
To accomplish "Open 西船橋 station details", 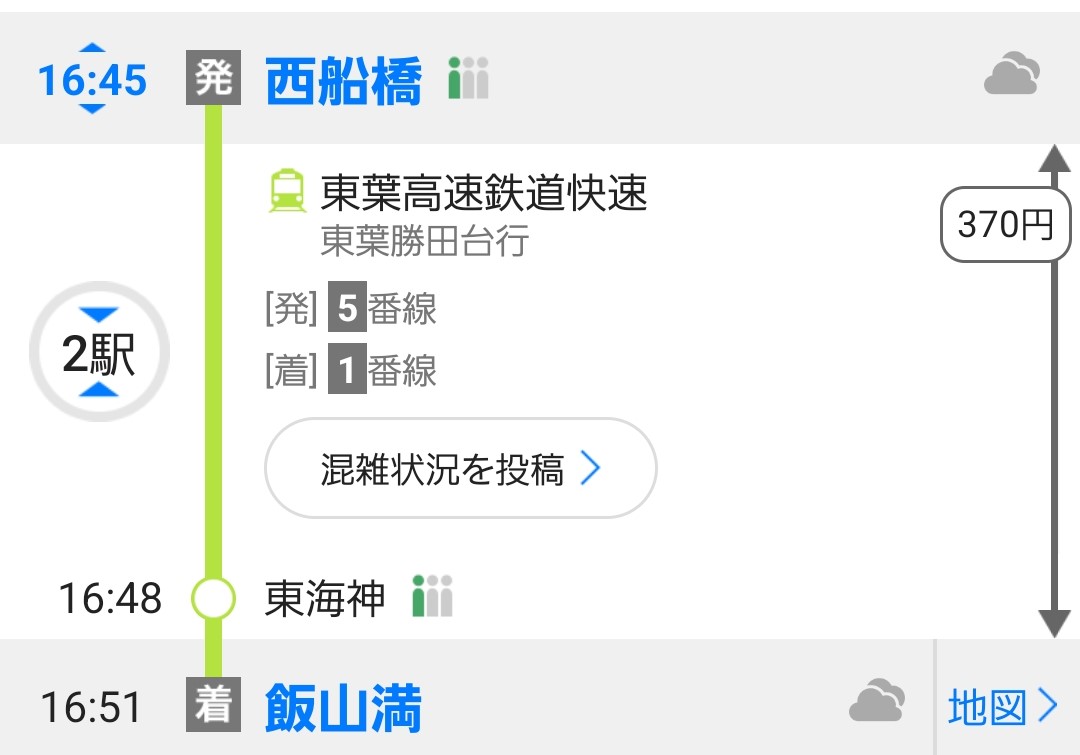I will point(343,81).
